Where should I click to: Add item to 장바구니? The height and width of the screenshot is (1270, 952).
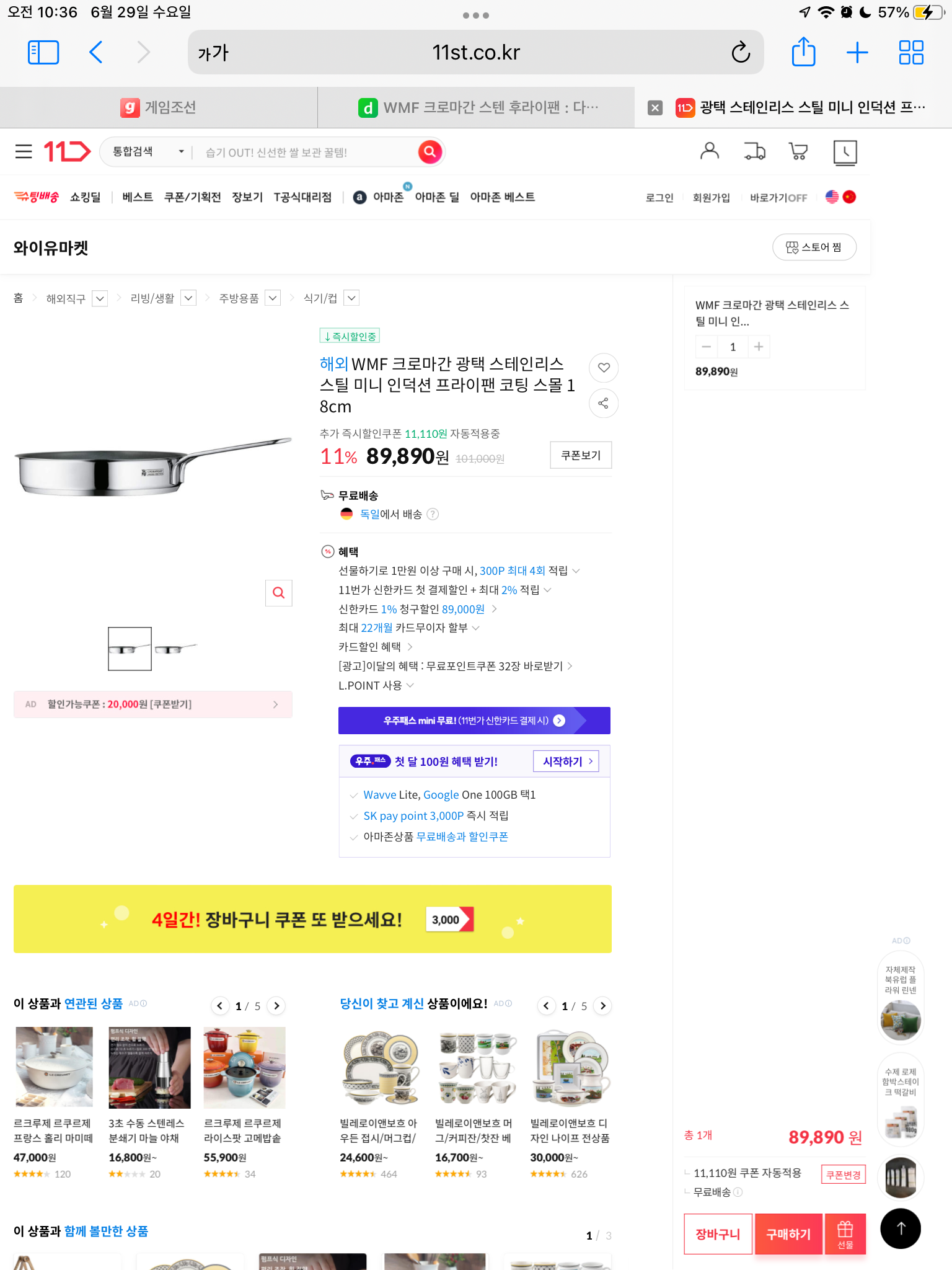click(718, 1234)
